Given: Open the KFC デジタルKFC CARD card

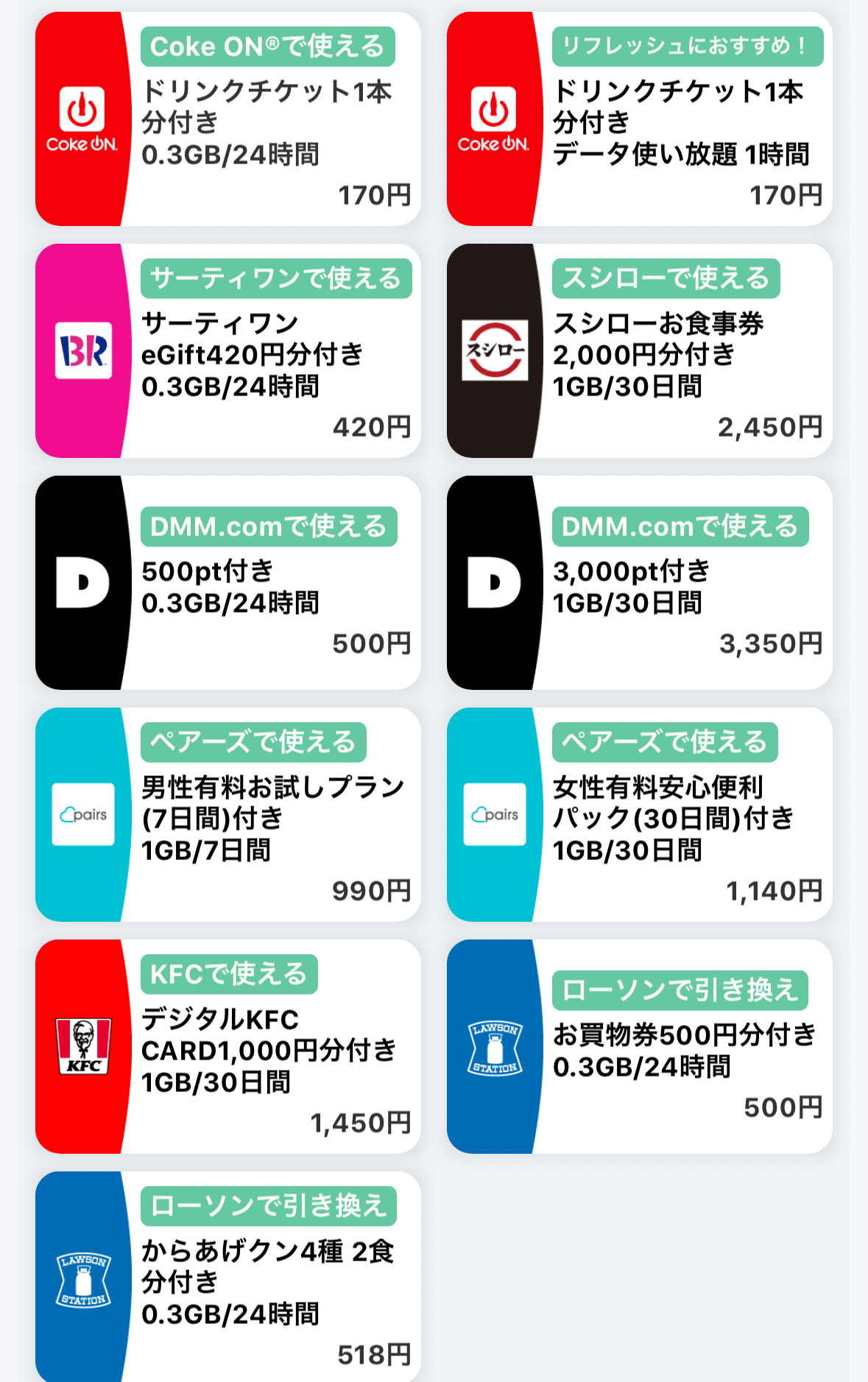Looking at the screenshot, I should (228, 1046).
